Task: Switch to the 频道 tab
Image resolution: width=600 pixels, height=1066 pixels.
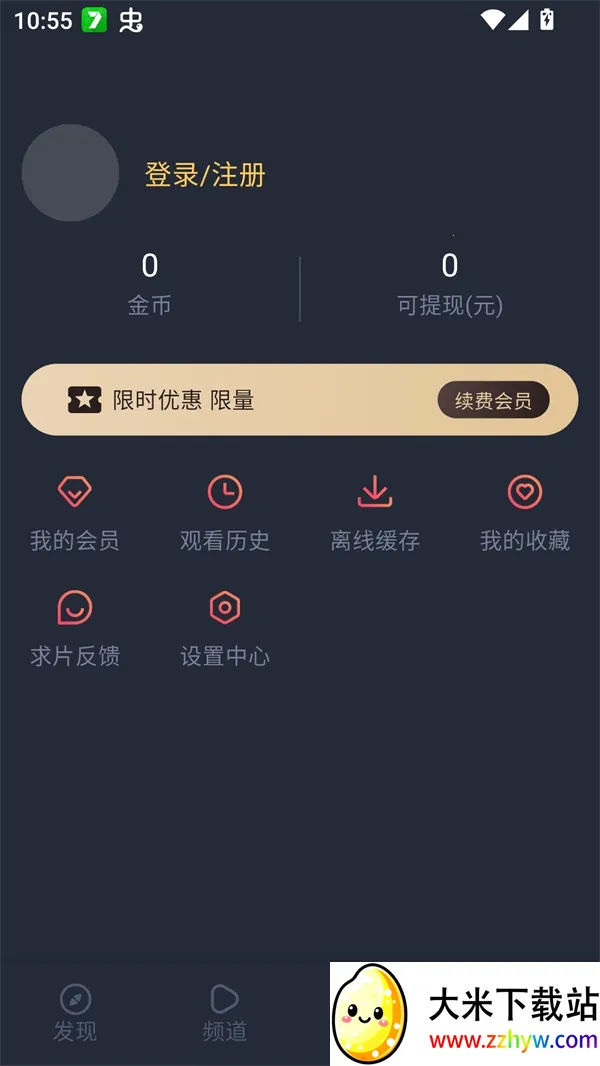Action: click(225, 1012)
